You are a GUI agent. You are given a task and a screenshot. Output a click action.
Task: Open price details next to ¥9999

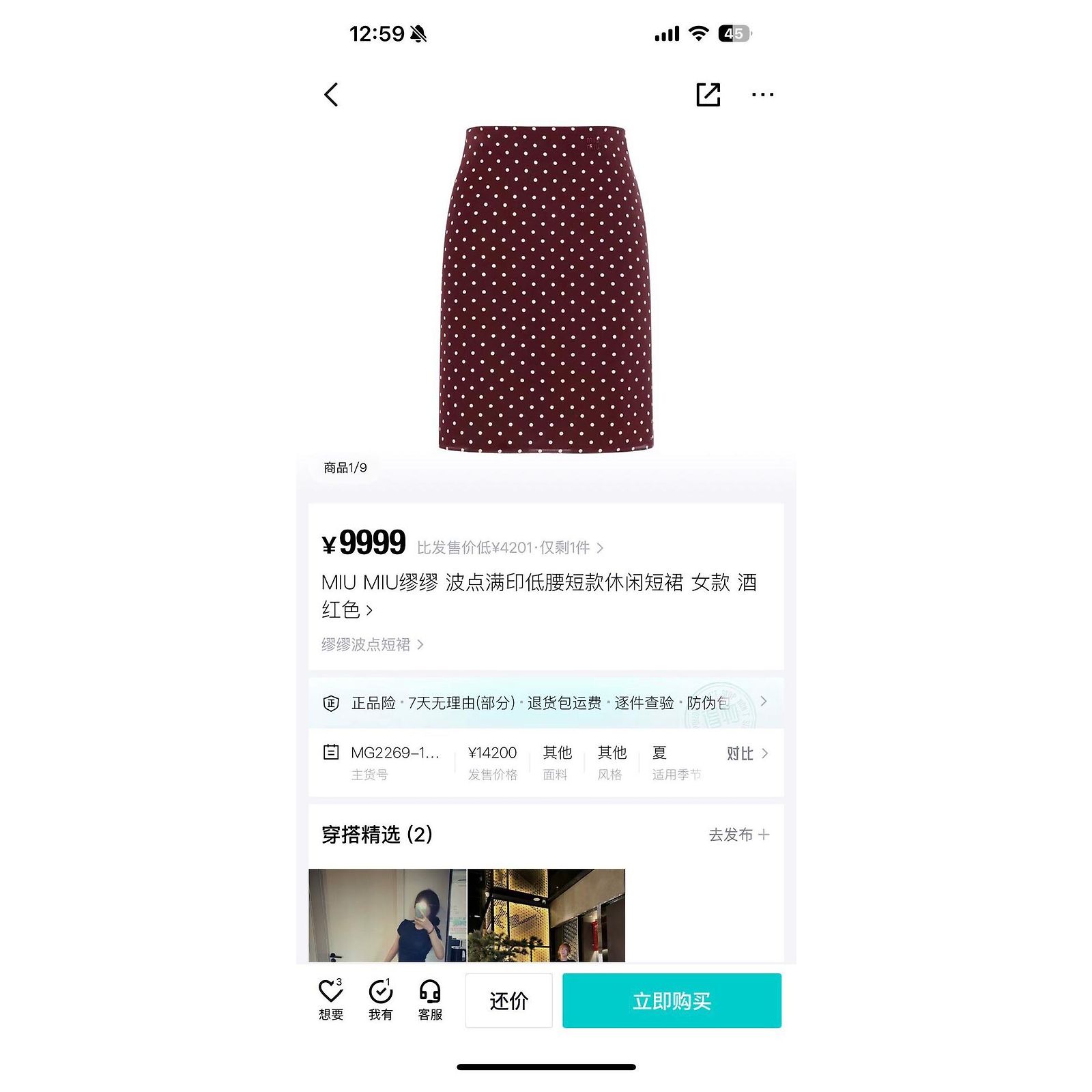click(510, 548)
